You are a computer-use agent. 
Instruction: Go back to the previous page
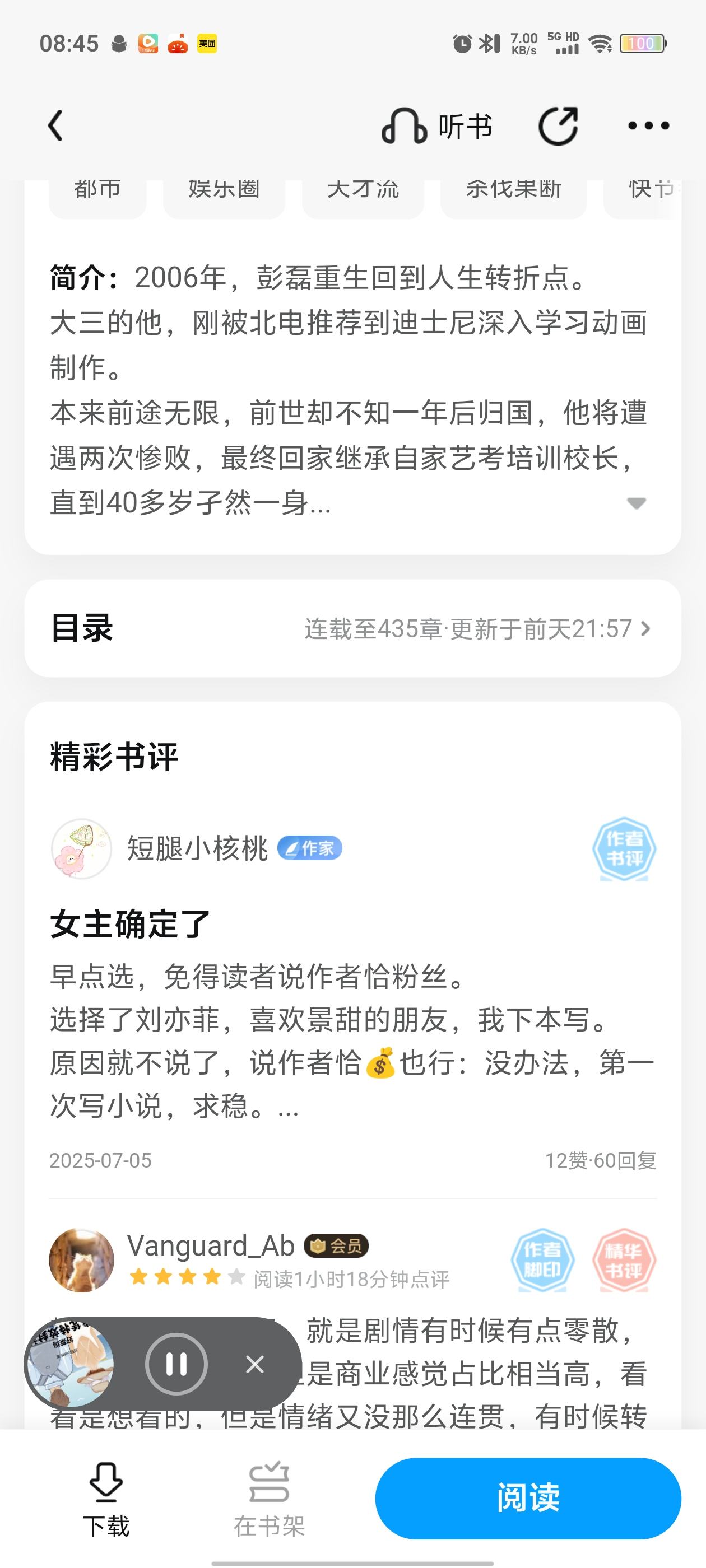click(x=55, y=126)
